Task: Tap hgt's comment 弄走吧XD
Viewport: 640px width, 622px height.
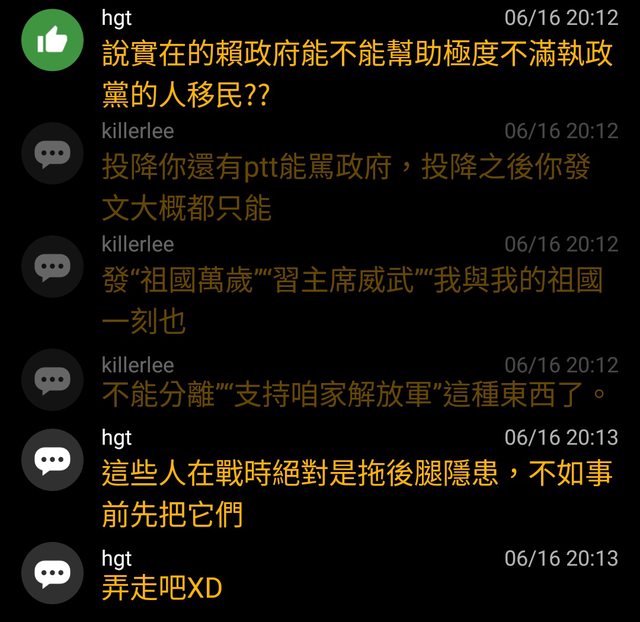Action: [x=160, y=587]
